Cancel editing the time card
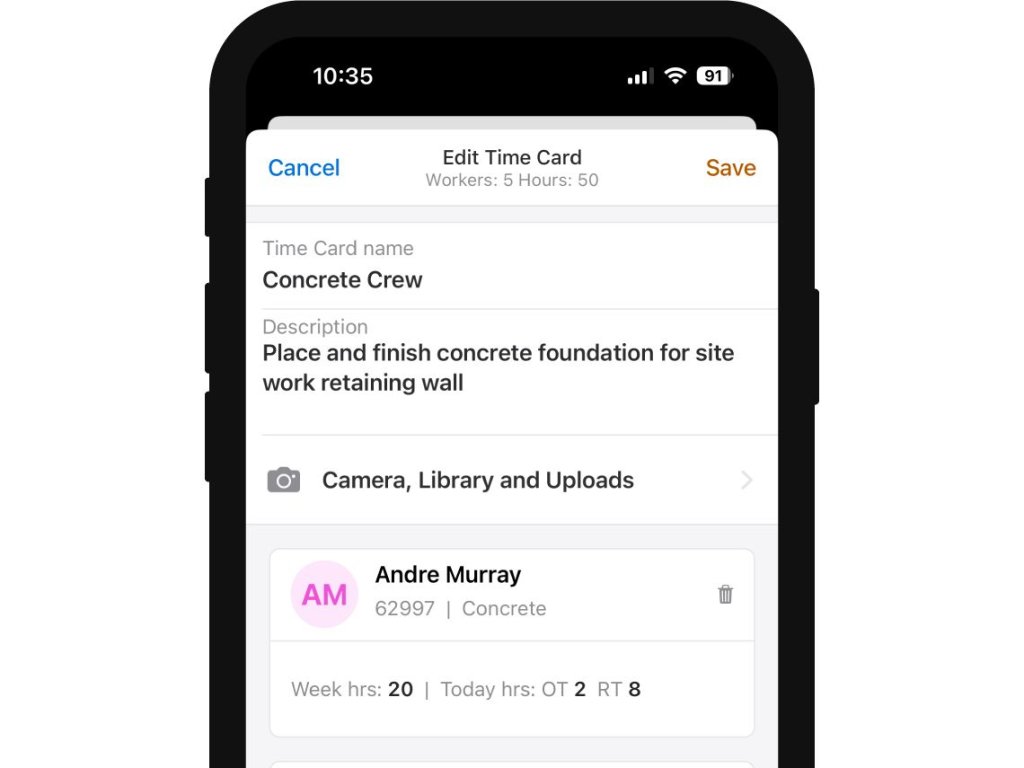The image size is (1024, 768). [304, 168]
